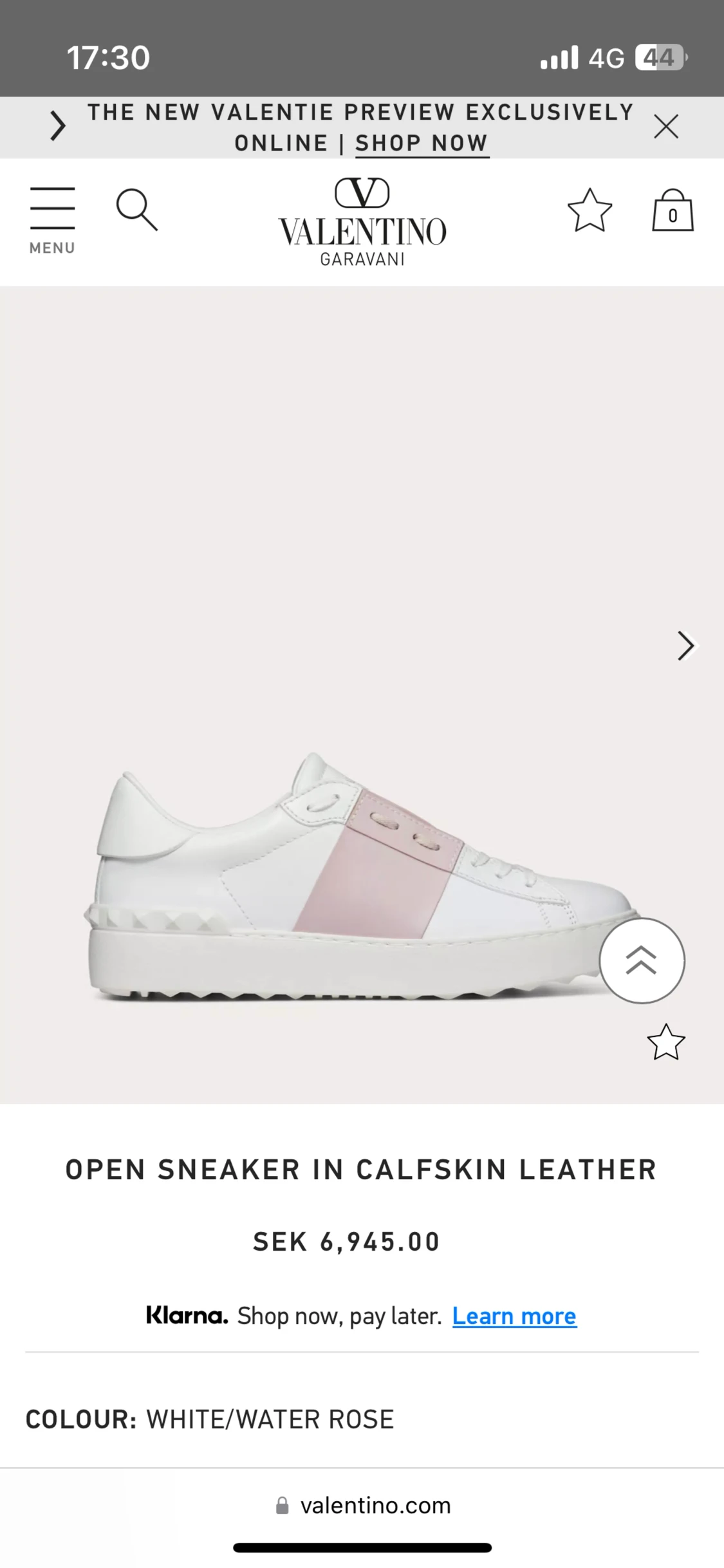Open the wishlist star in header
The height and width of the screenshot is (1568, 724).
(x=589, y=210)
